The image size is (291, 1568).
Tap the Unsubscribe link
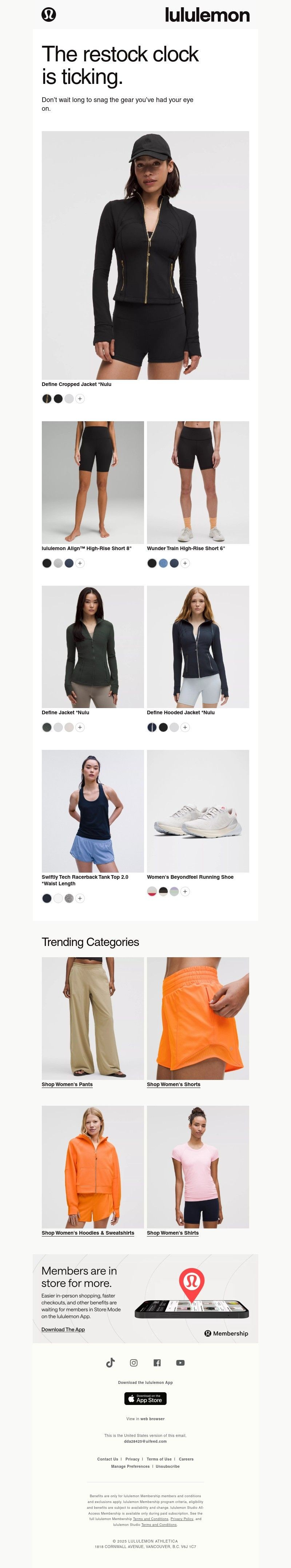pyautogui.click(x=167, y=1466)
